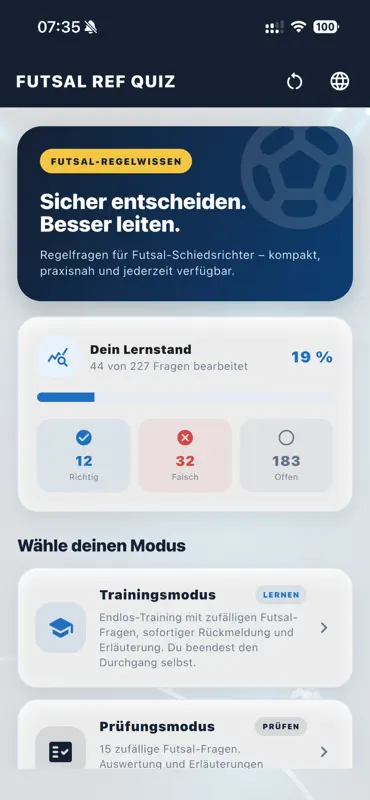This screenshot has height=800, width=370.
Task: Select the Richtig answers tile
Action: tap(84, 456)
